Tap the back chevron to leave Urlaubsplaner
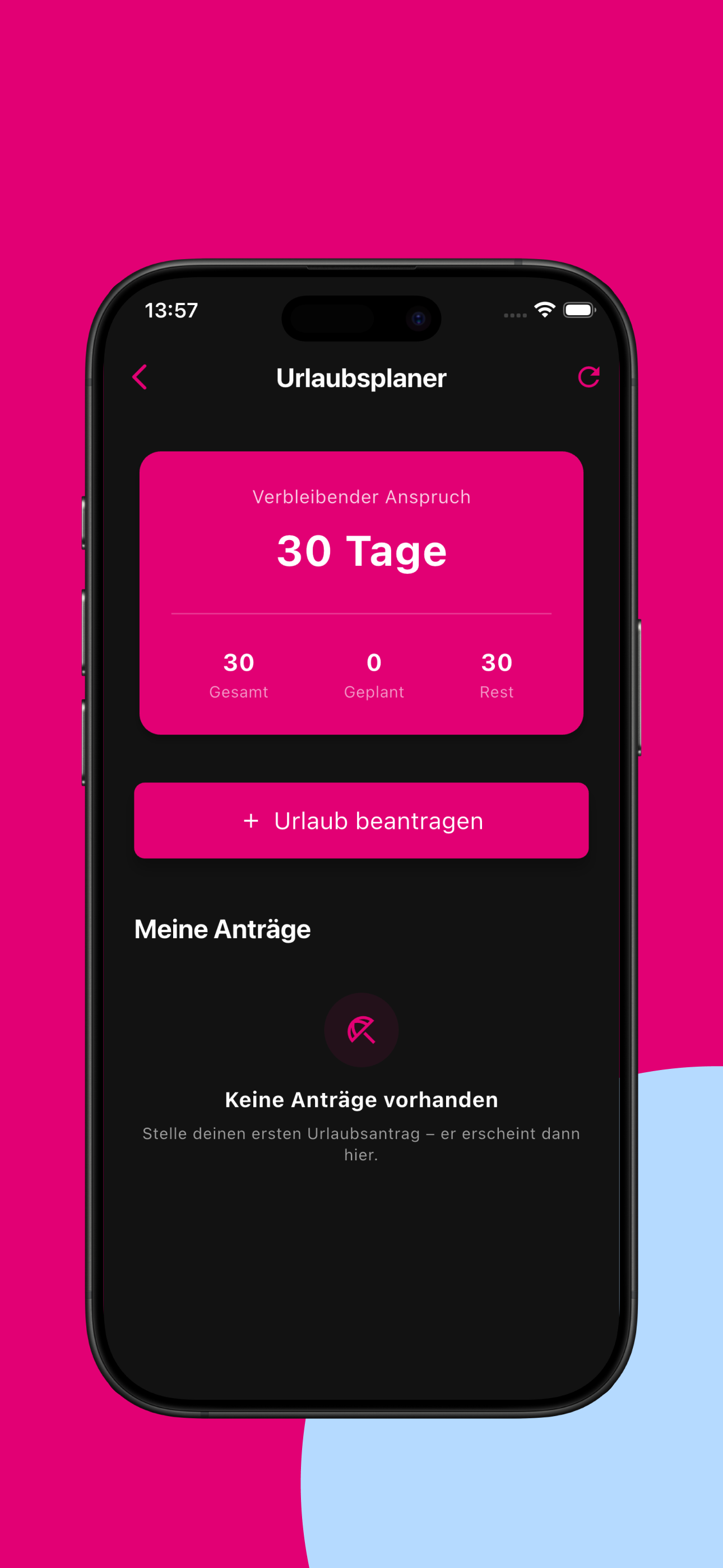The height and width of the screenshot is (1568, 723). (x=140, y=377)
